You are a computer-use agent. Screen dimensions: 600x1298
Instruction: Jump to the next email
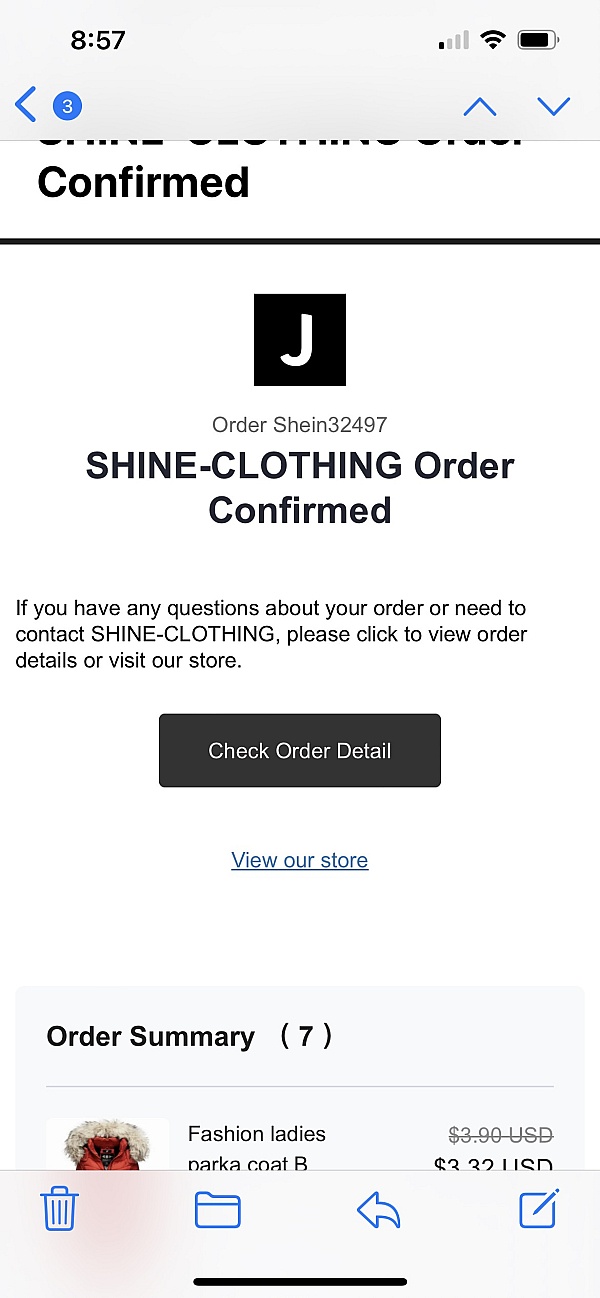click(553, 105)
